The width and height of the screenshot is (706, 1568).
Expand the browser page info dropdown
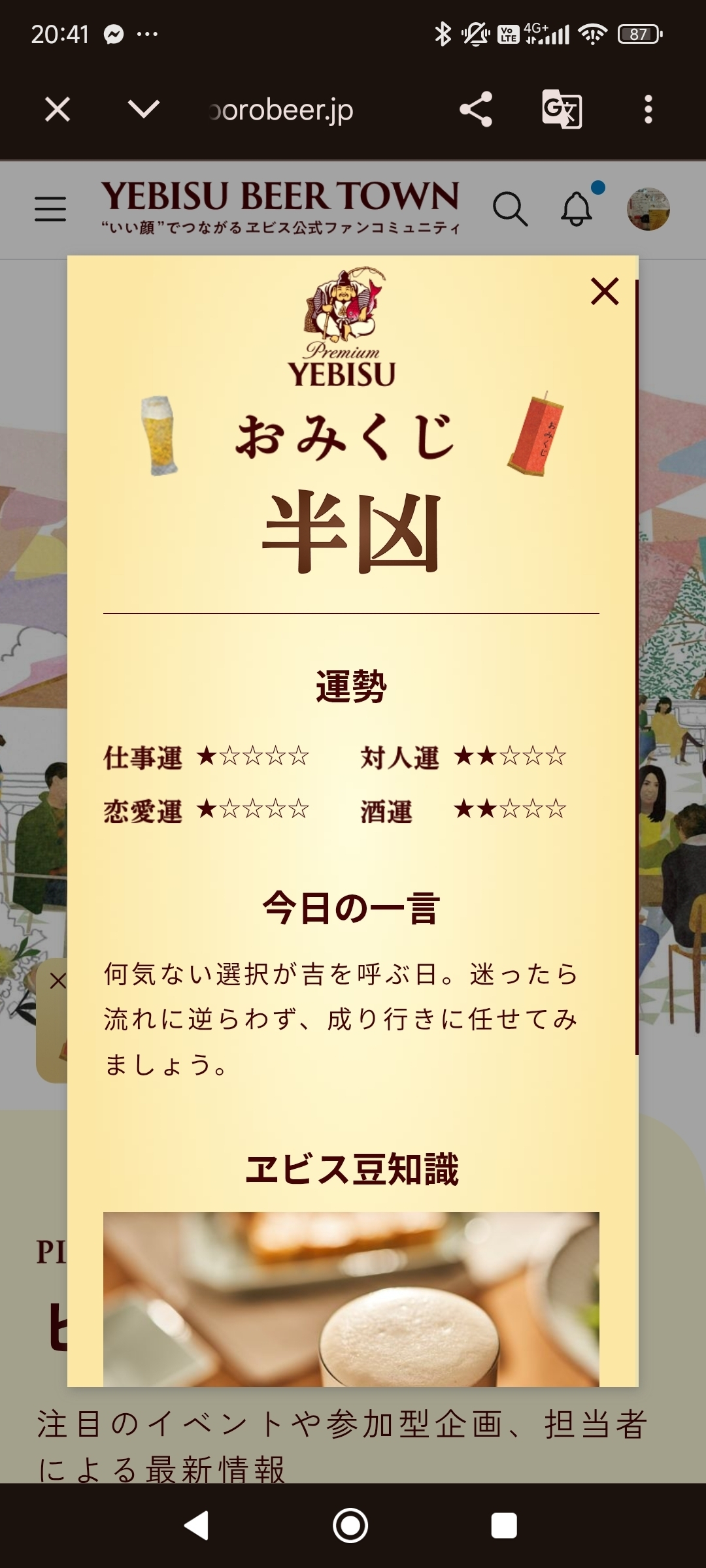144,109
